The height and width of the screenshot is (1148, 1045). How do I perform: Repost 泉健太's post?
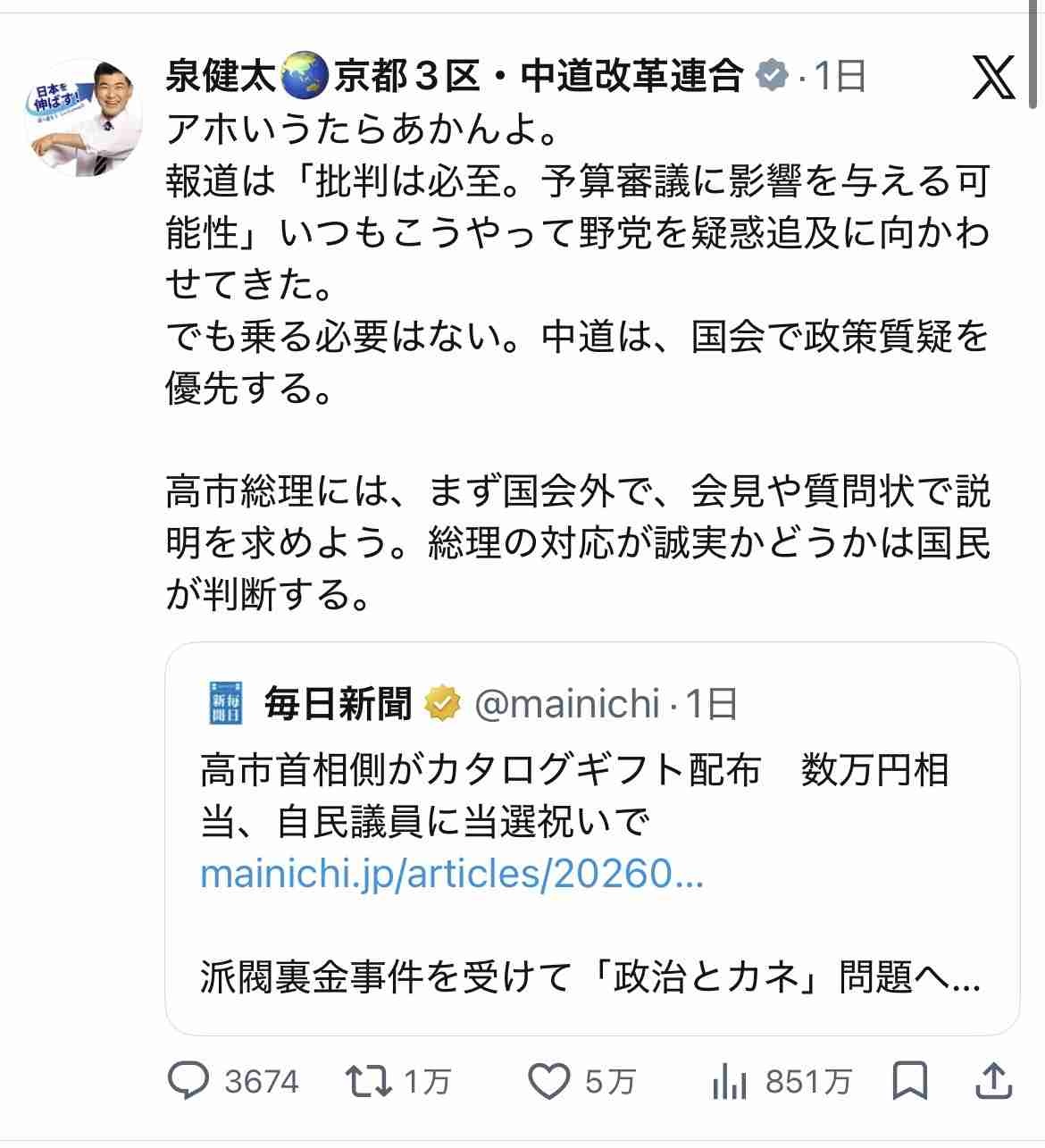pos(369,1082)
